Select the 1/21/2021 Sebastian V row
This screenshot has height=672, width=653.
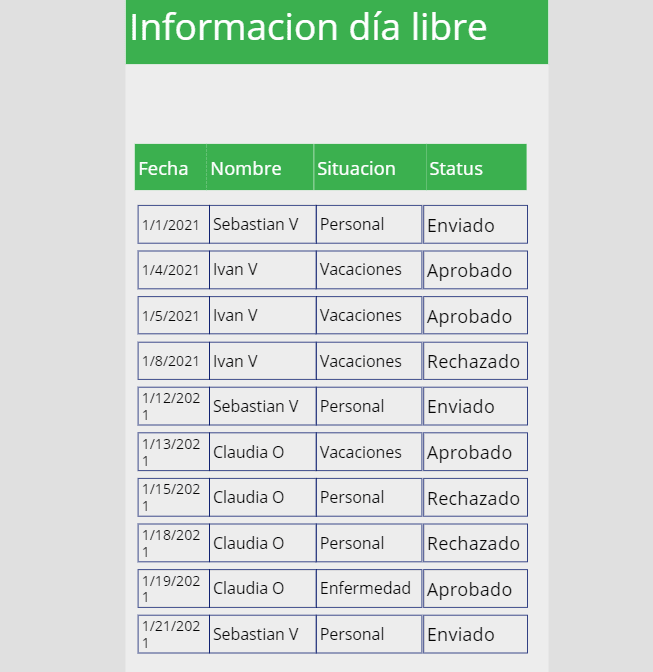click(332, 634)
